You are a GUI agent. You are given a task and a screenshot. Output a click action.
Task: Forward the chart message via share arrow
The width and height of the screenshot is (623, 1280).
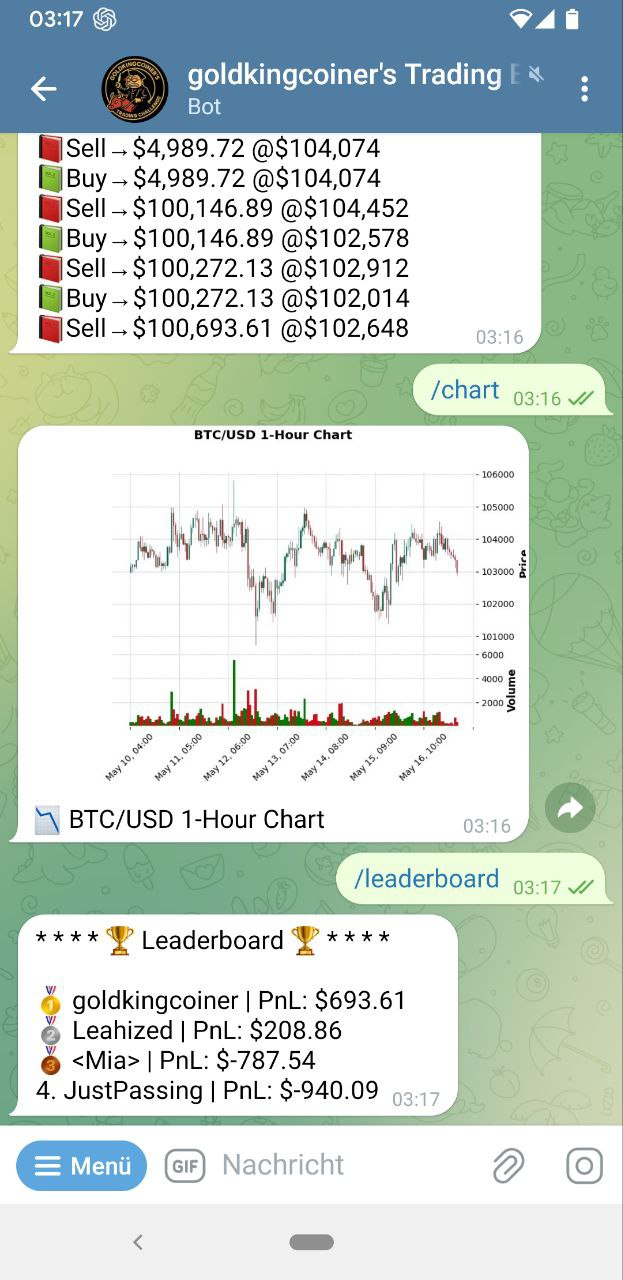pyautogui.click(x=570, y=808)
